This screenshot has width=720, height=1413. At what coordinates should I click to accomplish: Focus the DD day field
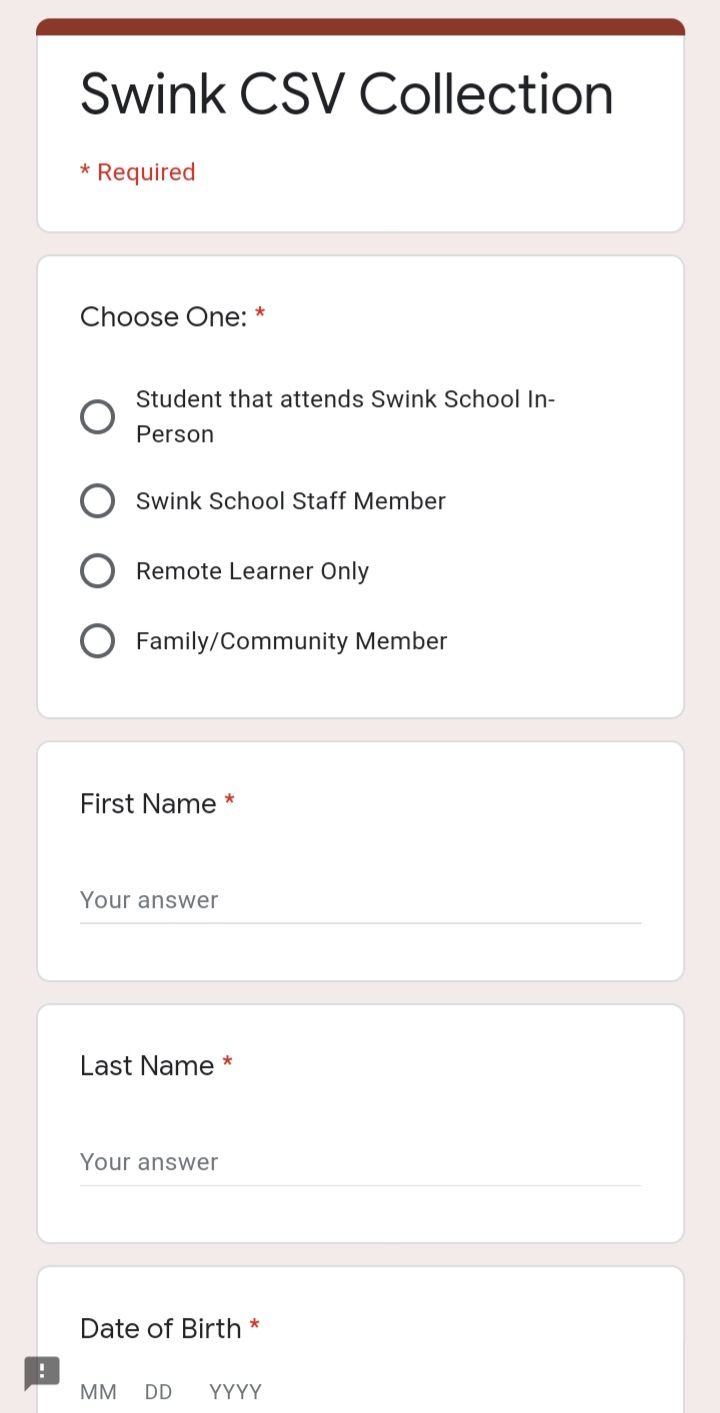point(157,1391)
